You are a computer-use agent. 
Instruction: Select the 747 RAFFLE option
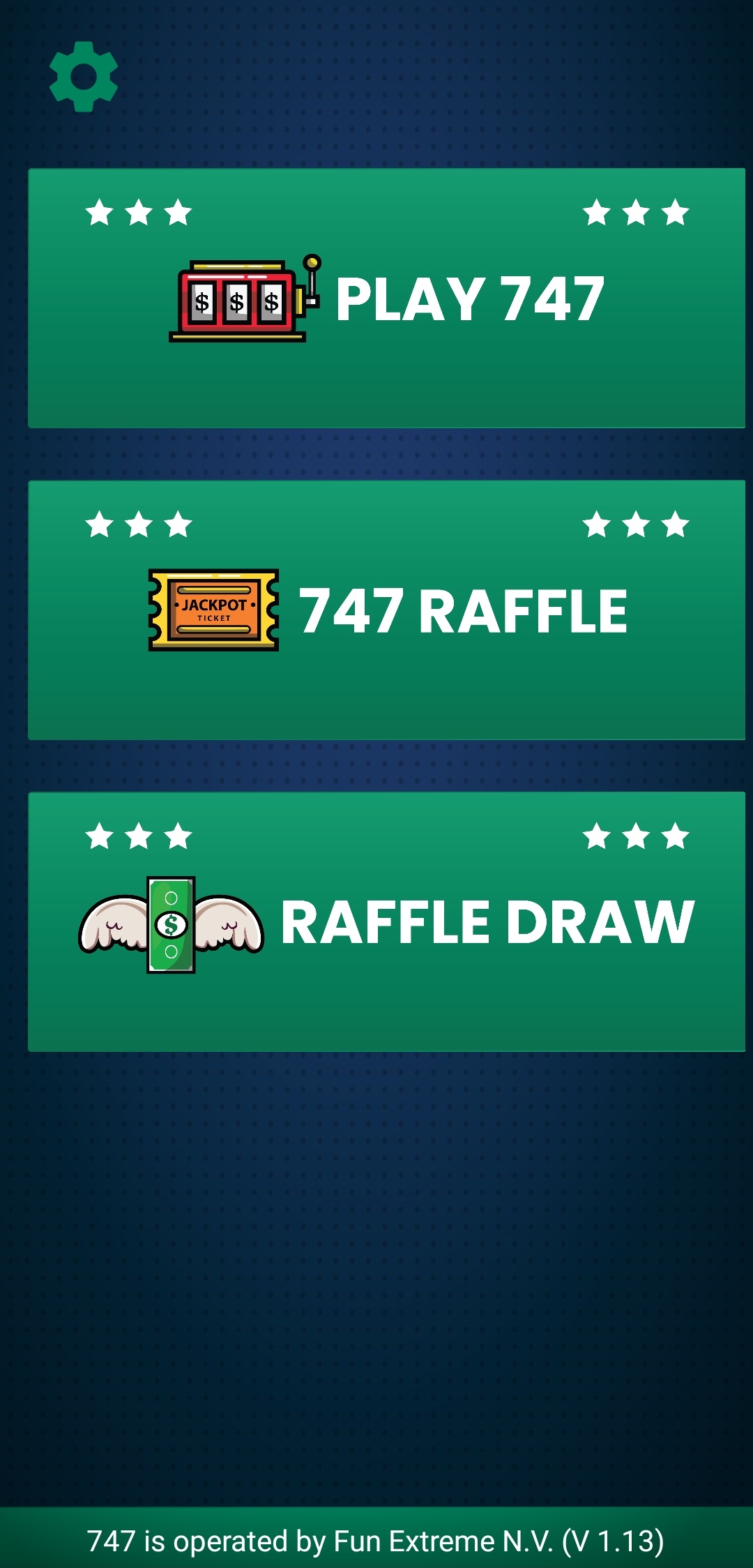point(386,610)
